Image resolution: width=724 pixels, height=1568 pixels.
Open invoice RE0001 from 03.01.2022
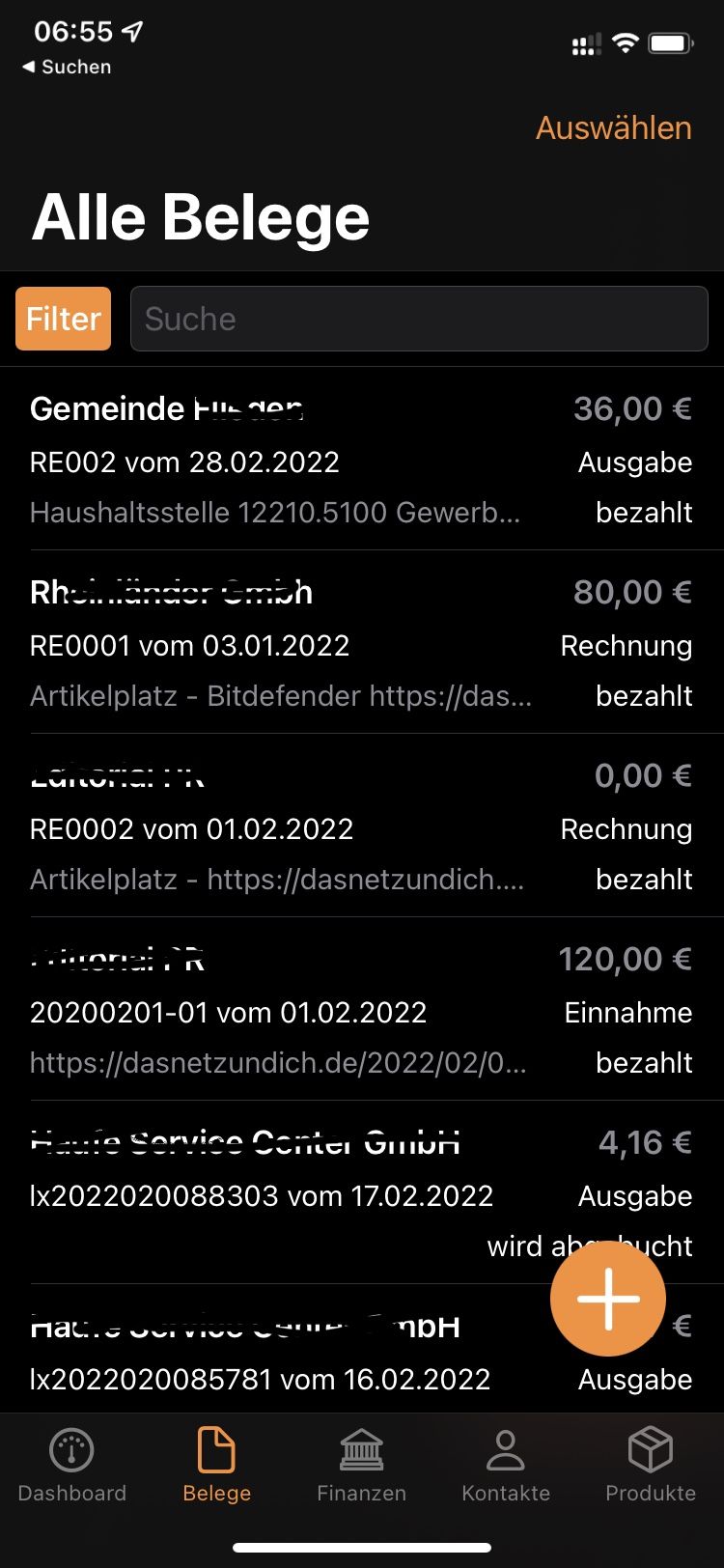362,642
